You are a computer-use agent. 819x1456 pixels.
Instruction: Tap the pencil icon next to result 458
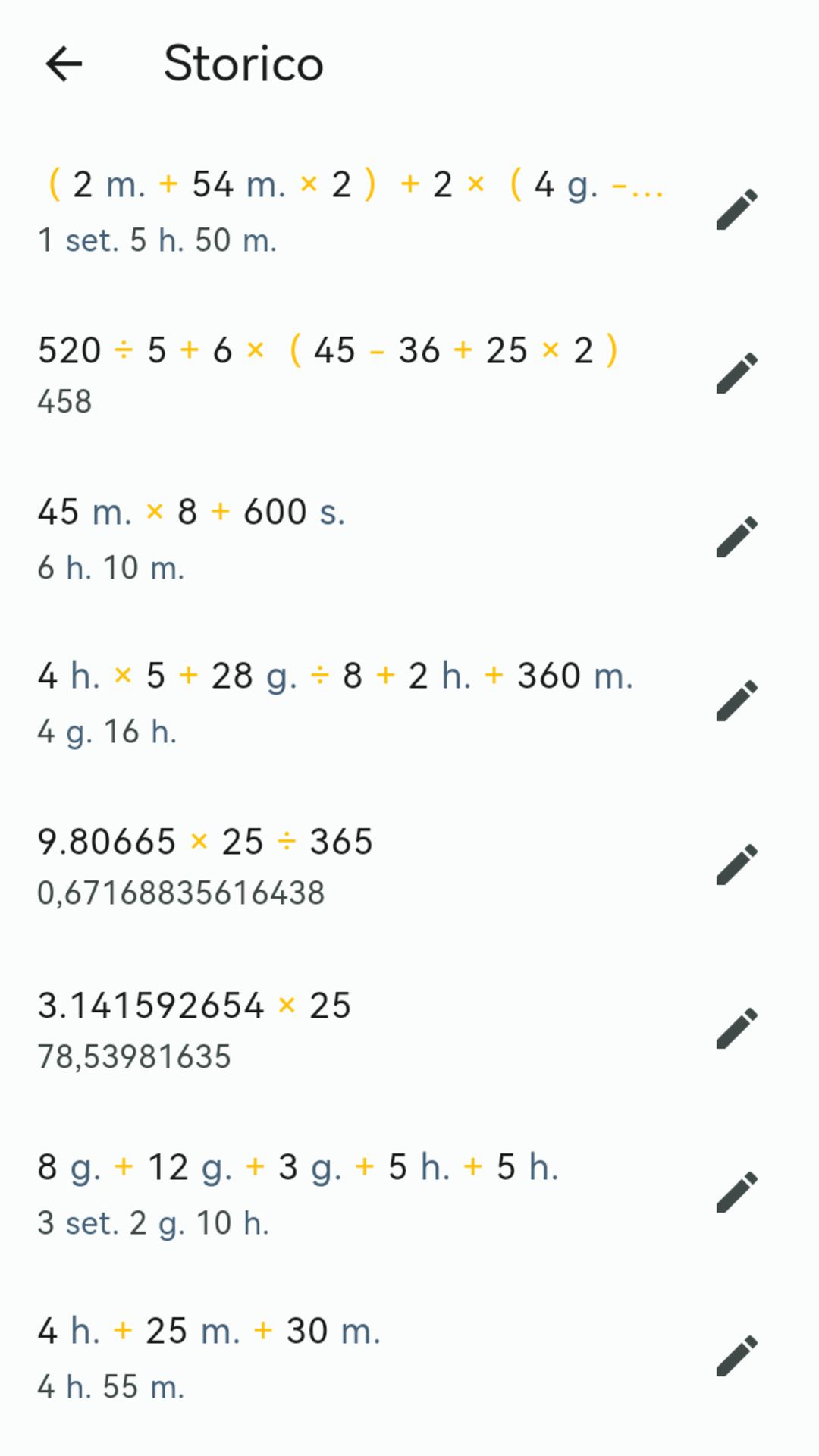(x=737, y=373)
